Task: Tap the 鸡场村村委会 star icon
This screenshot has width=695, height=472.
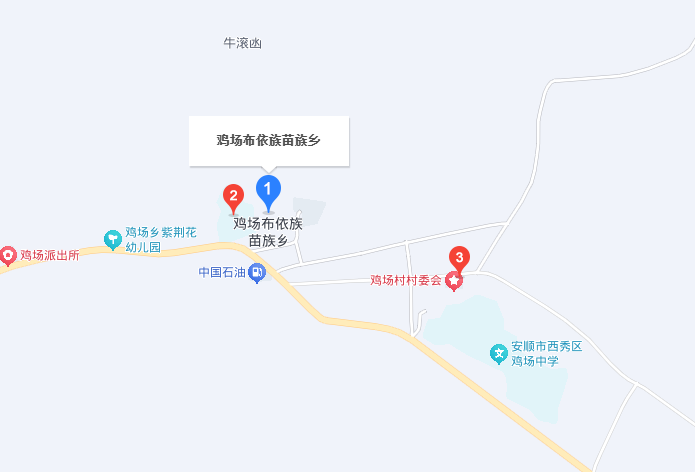Action: (x=455, y=281)
